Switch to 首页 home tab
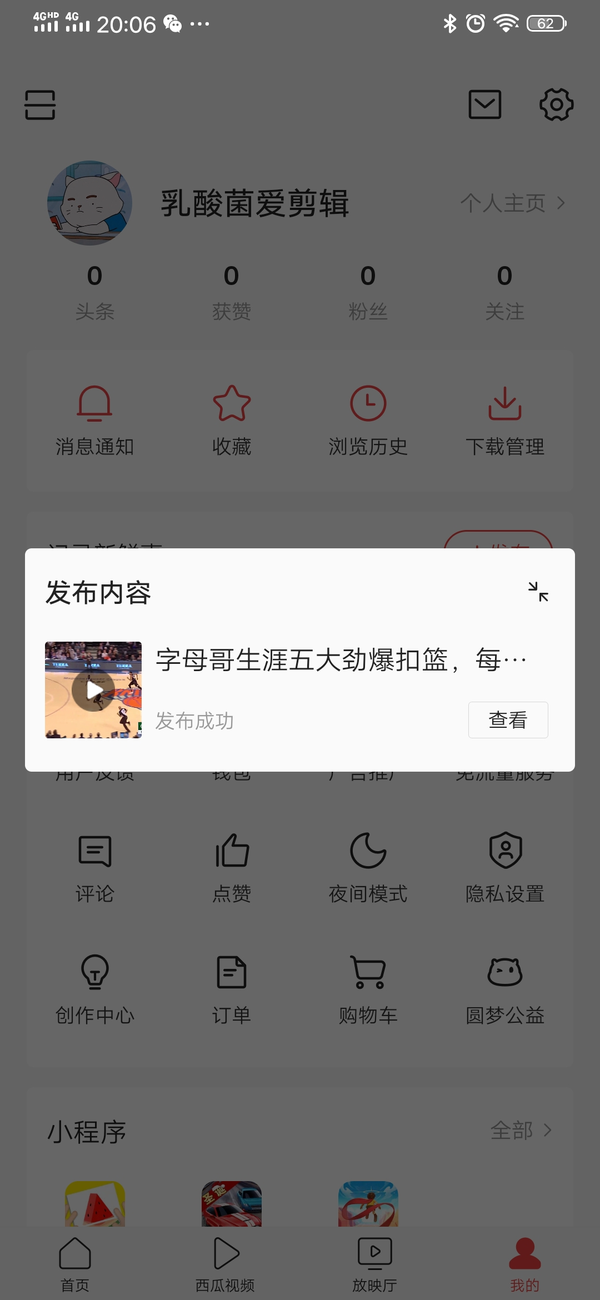The image size is (600, 1300). pos(75,1265)
